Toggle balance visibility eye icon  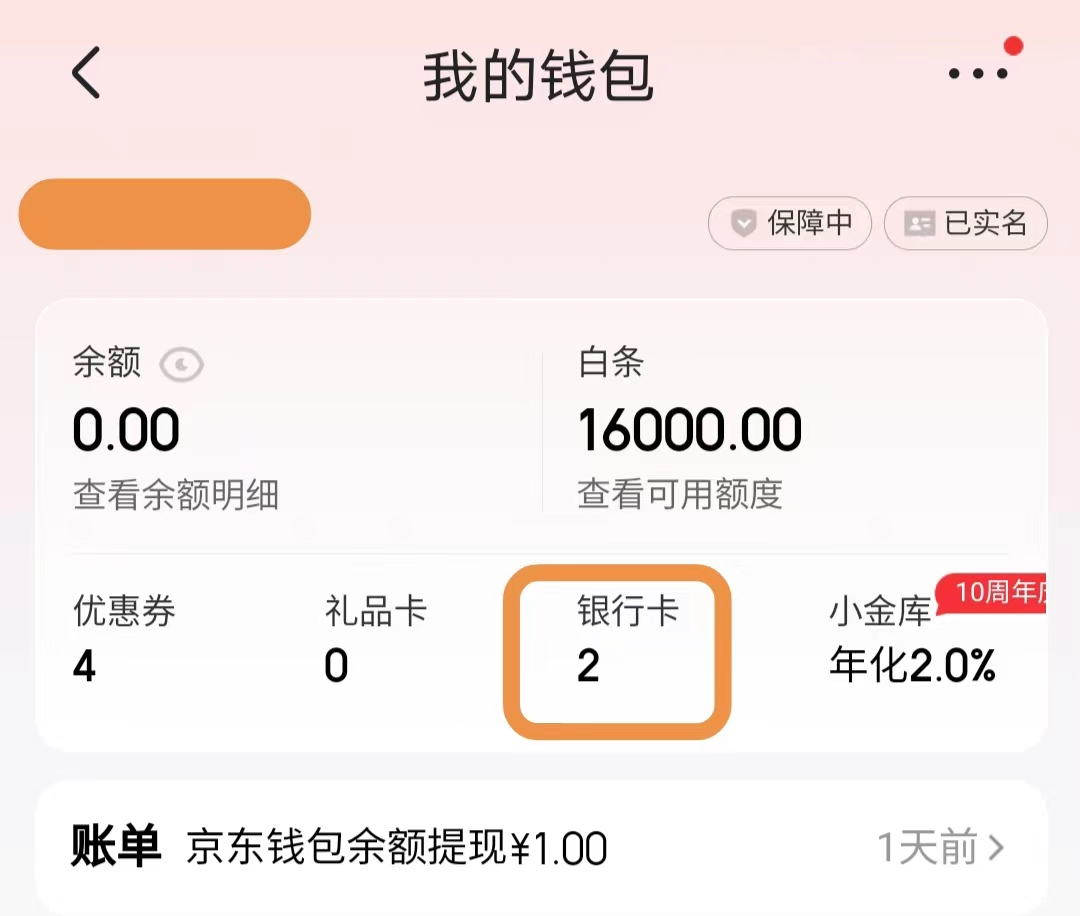pyautogui.click(x=181, y=365)
